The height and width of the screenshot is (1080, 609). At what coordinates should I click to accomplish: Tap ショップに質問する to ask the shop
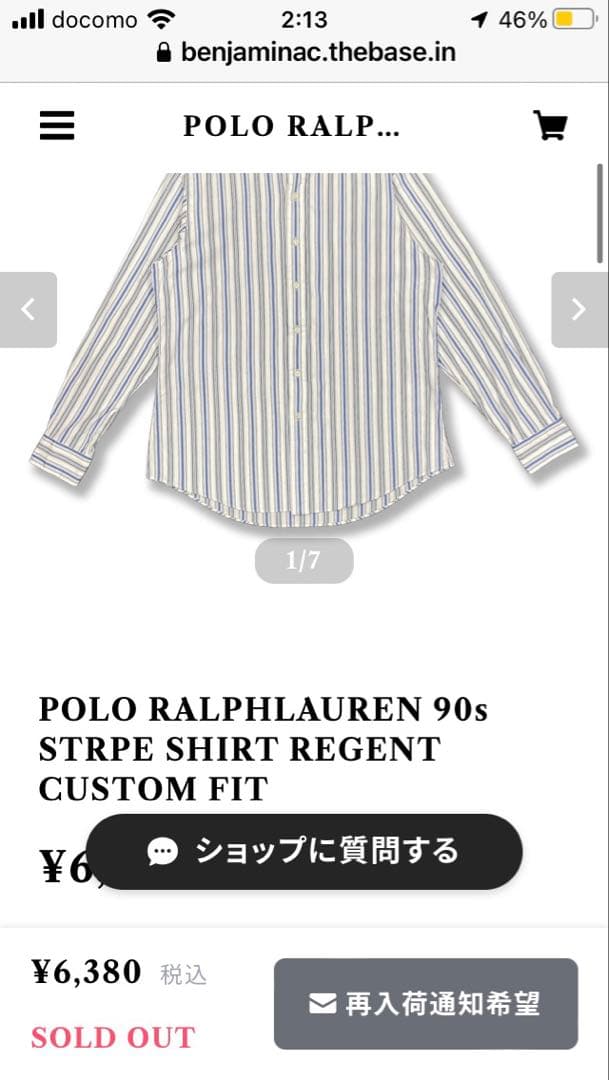pyautogui.click(x=304, y=852)
